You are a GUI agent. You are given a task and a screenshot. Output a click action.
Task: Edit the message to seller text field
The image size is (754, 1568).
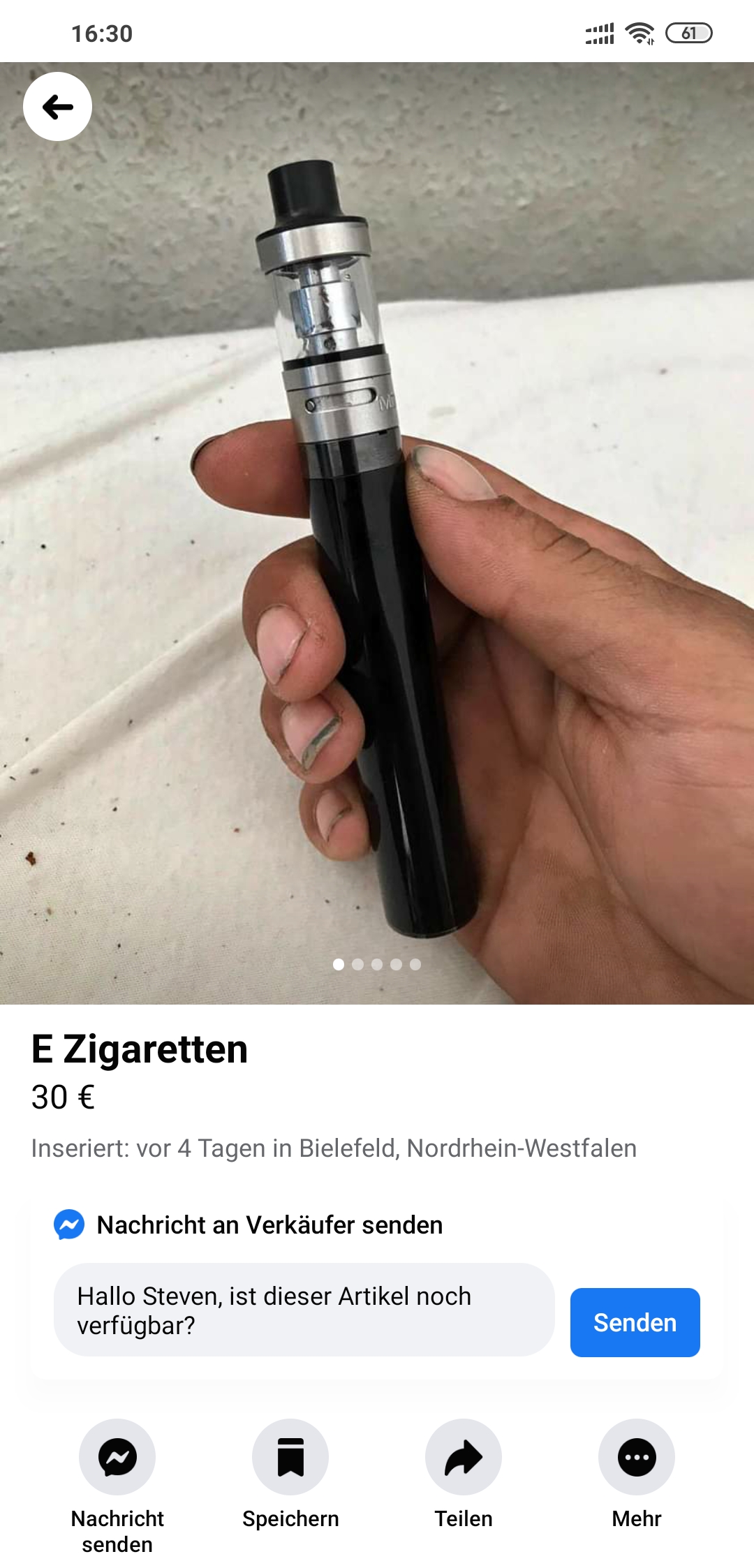304,1310
